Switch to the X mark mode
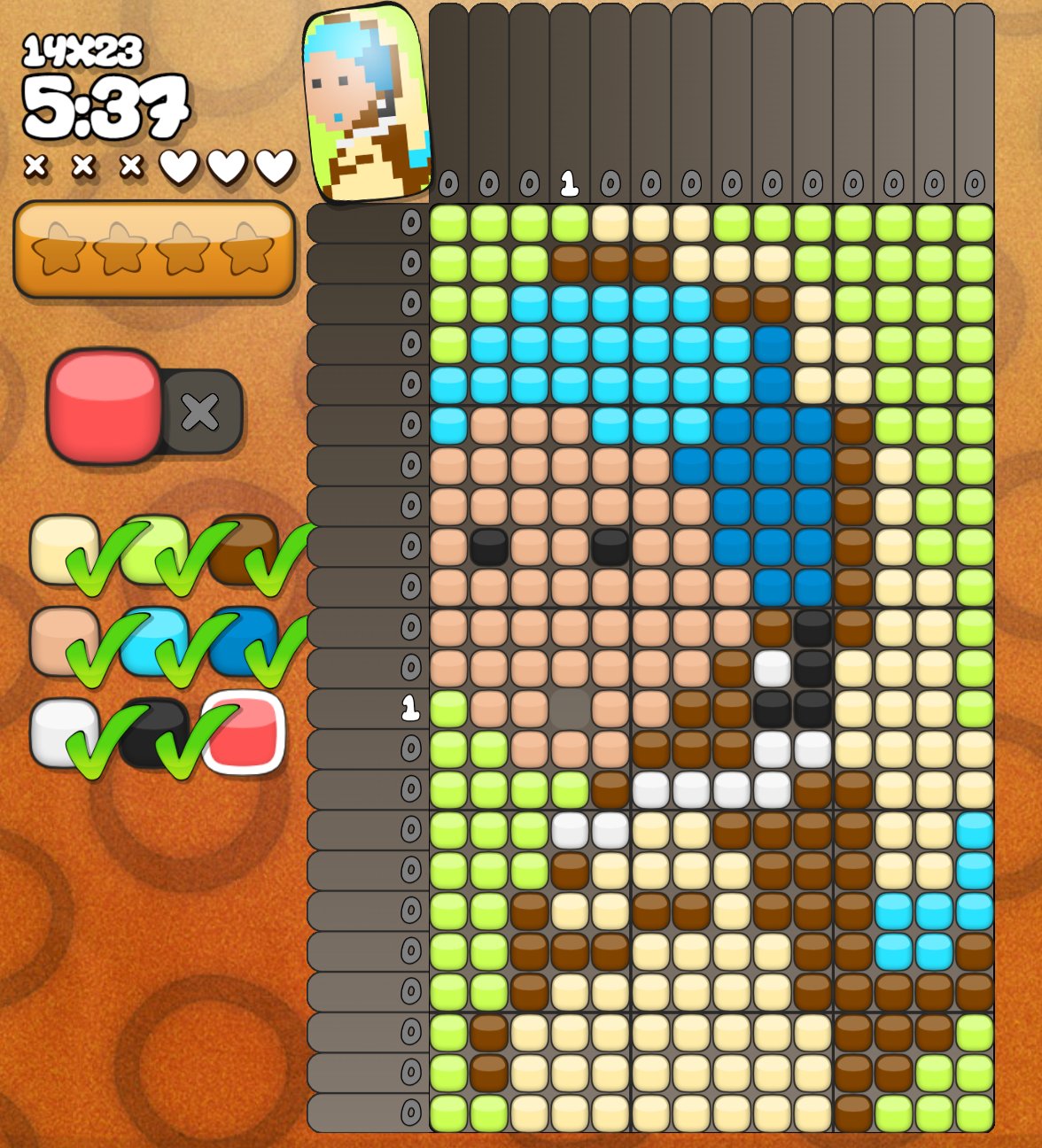This screenshot has height=1148, width=1042. tap(201, 412)
